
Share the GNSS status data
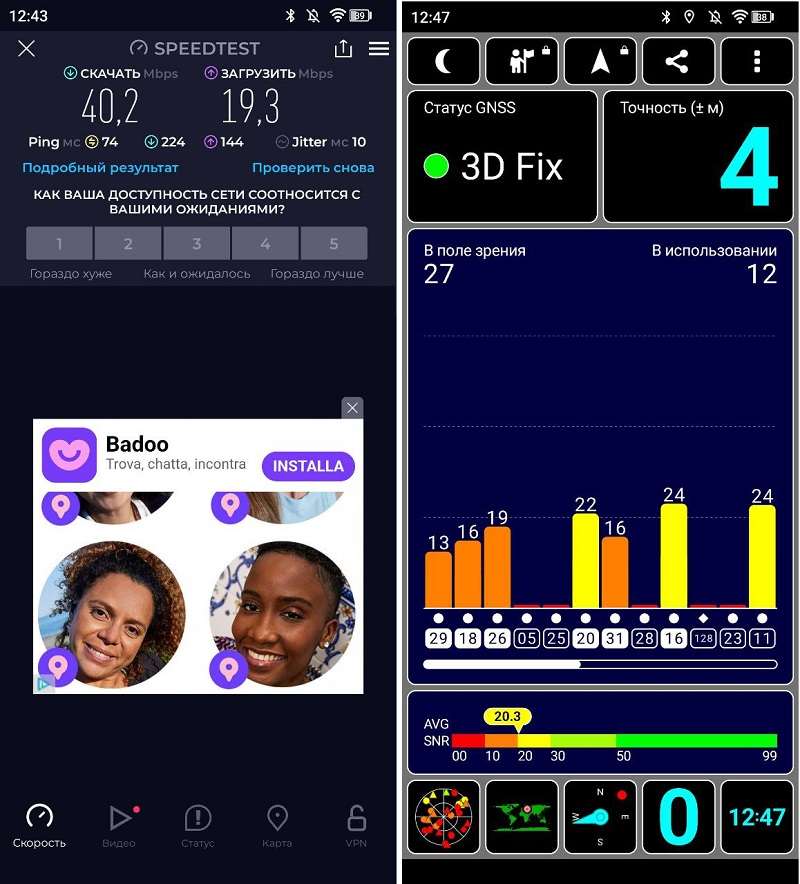(677, 61)
